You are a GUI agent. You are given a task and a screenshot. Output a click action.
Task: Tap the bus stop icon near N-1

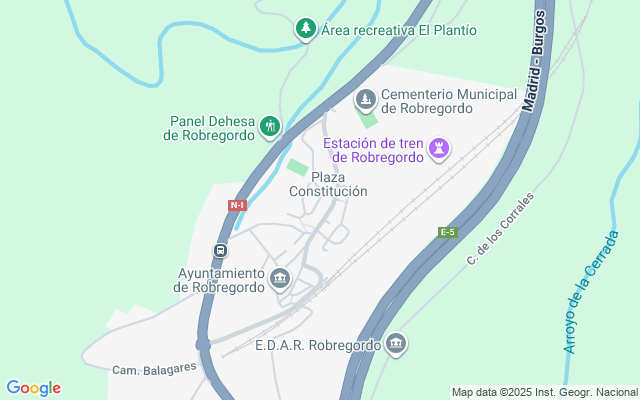[x=220, y=251]
